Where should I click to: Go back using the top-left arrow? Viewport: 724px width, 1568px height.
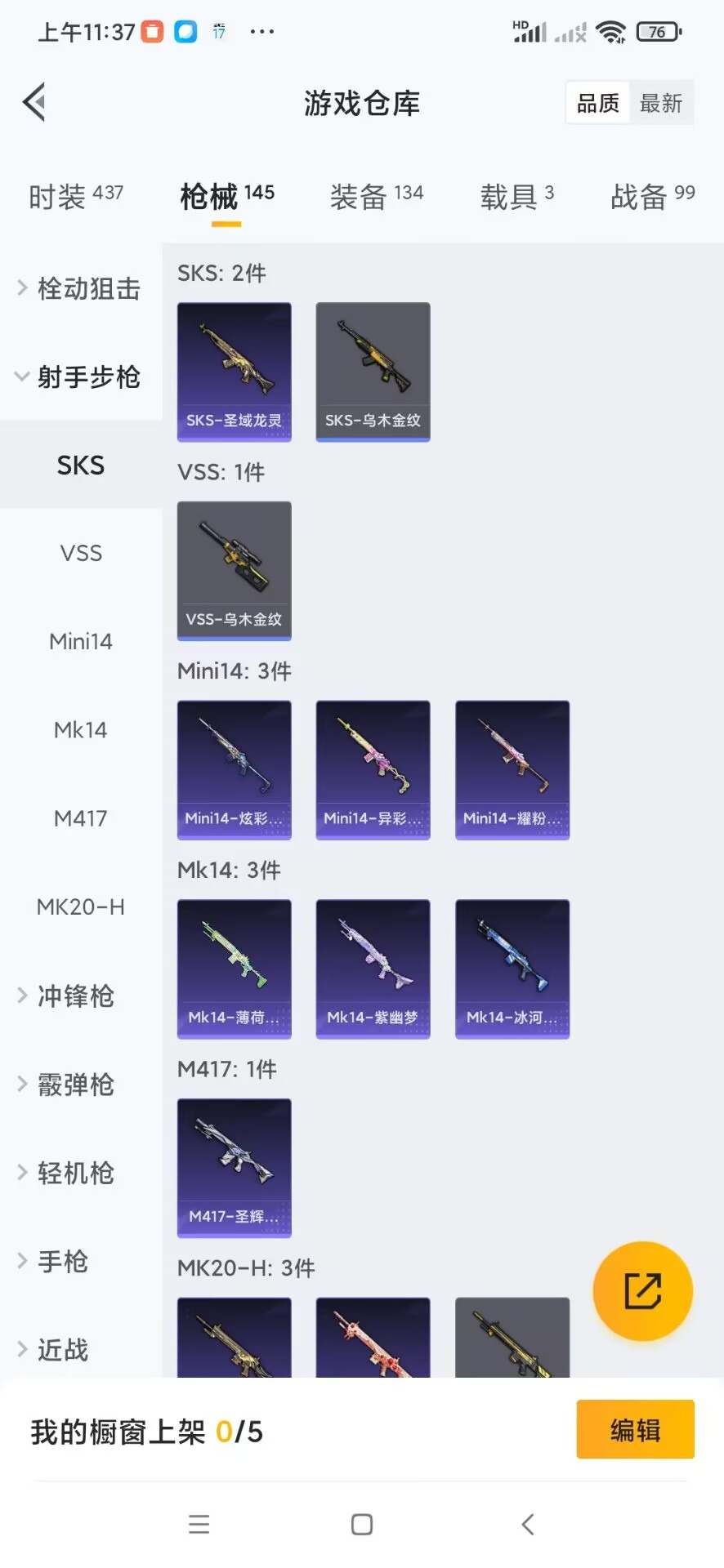34,103
